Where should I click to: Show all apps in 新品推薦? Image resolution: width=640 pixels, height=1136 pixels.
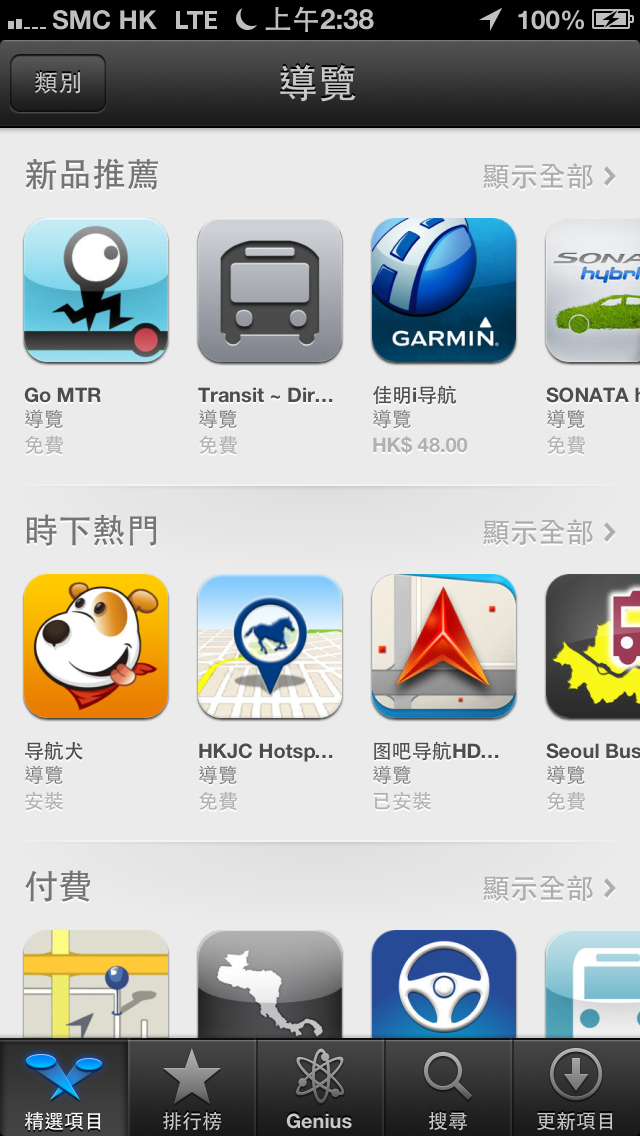tap(549, 177)
